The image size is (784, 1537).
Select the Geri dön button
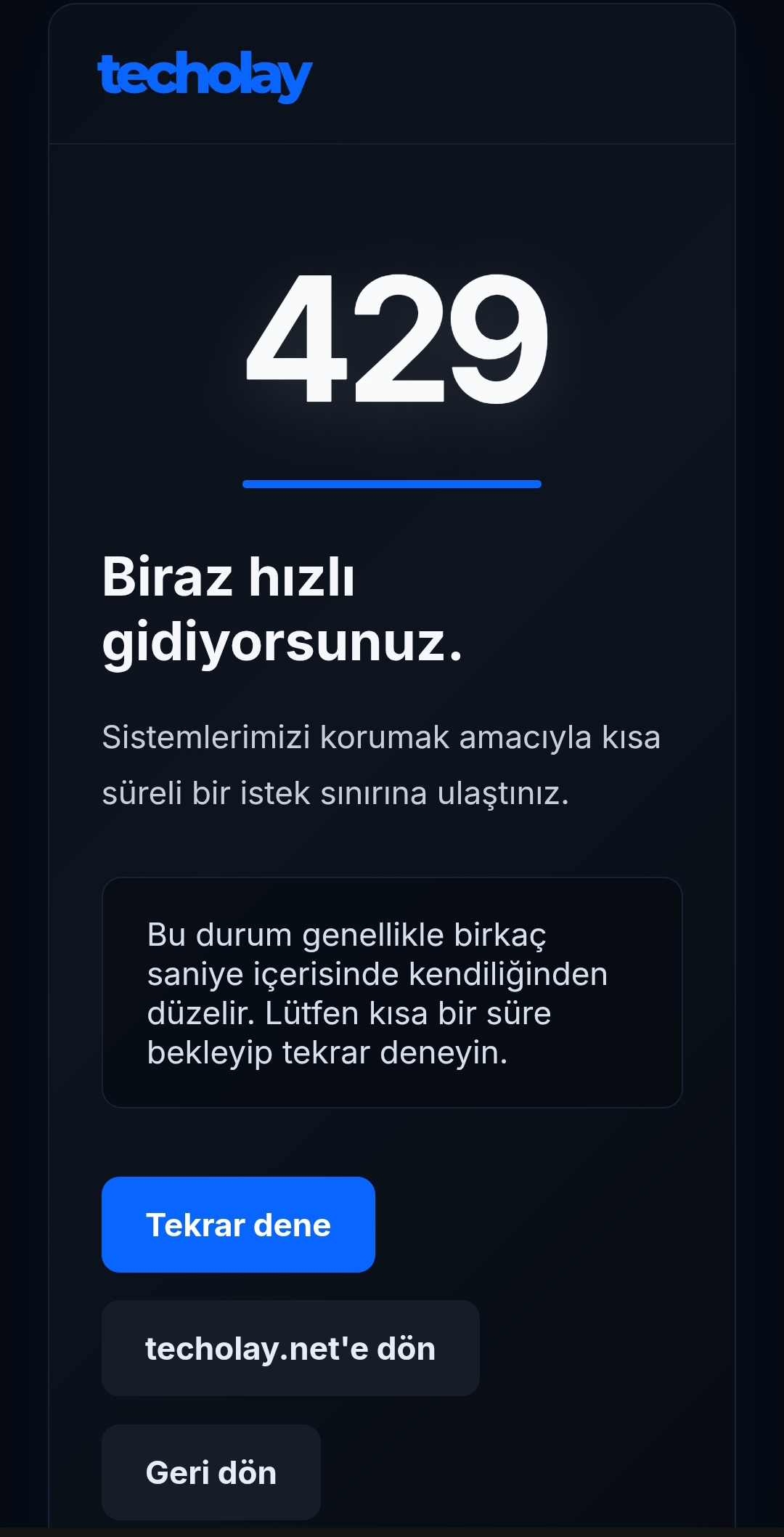(211, 1472)
